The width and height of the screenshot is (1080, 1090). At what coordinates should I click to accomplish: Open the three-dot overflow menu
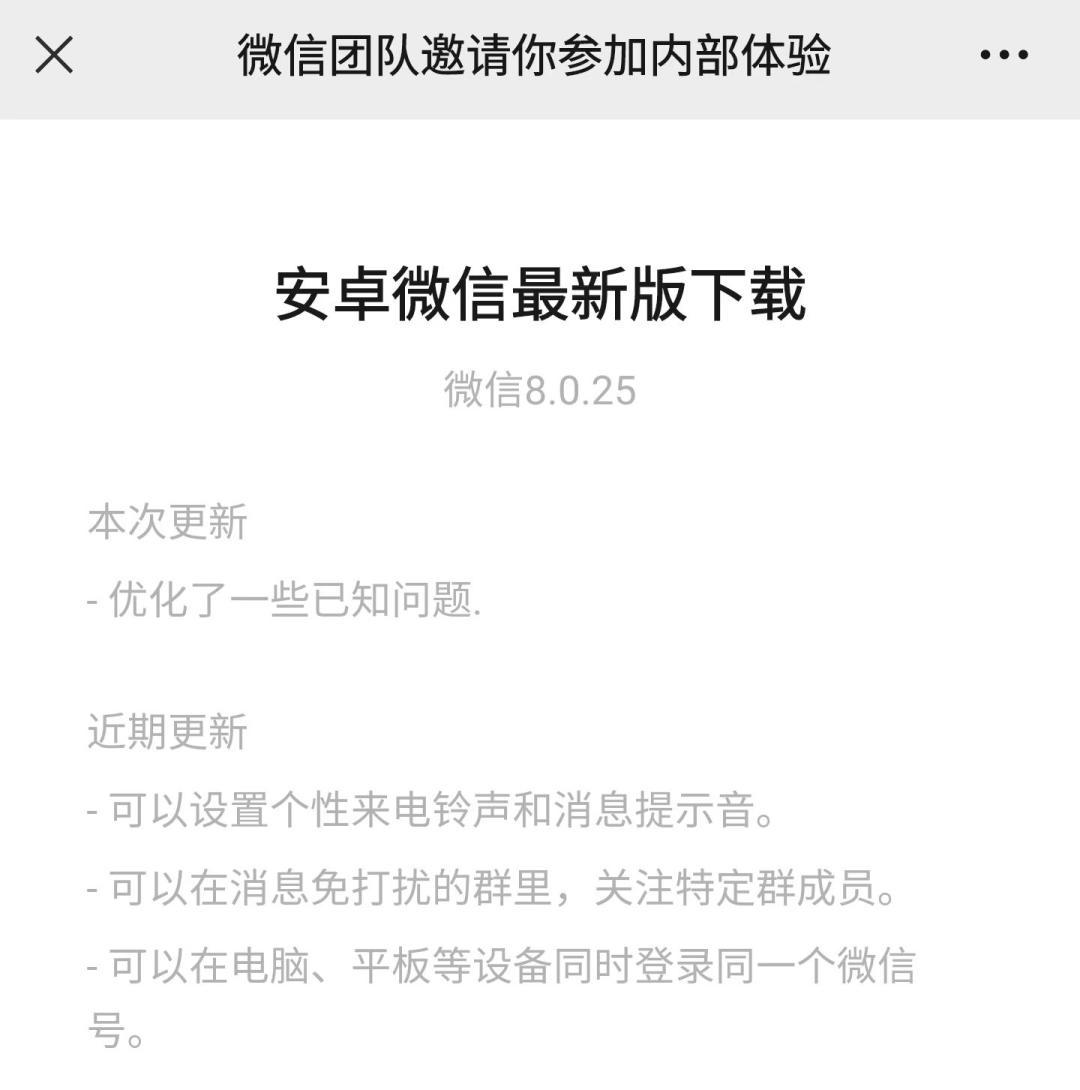(x=1004, y=55)
